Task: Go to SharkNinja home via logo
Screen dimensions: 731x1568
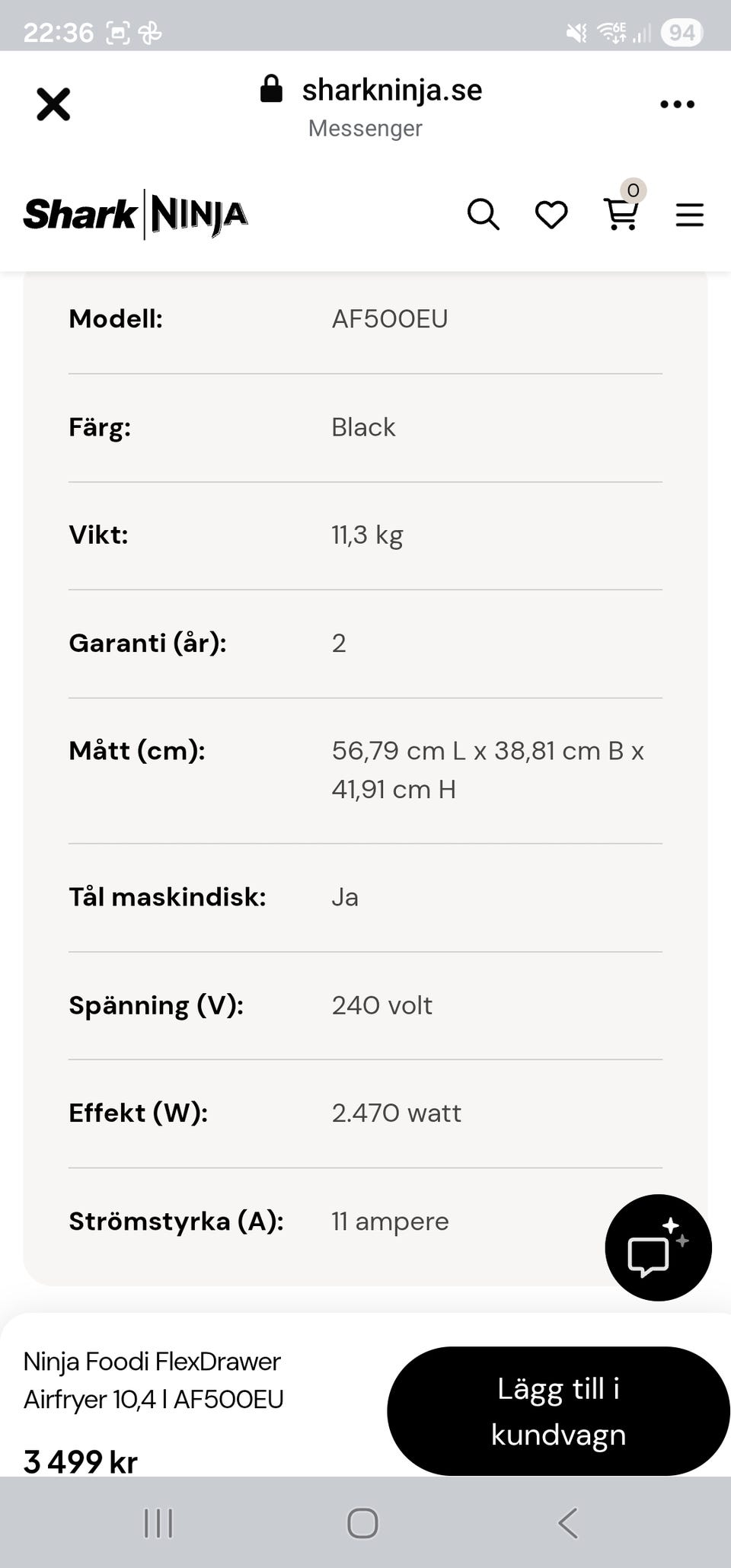Action: click(x=136, y=215)
